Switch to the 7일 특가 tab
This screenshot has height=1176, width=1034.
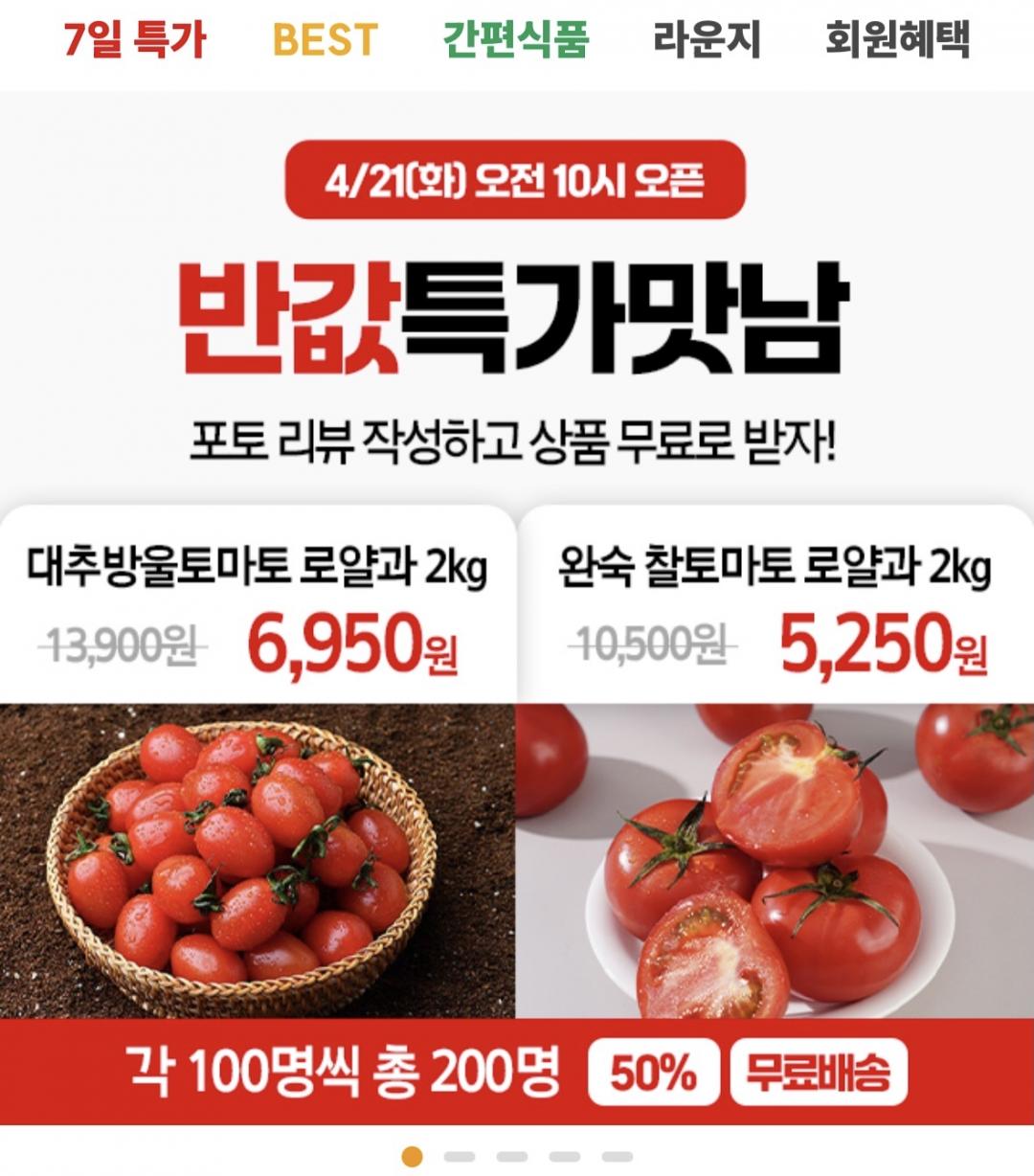tap(135, 40)
